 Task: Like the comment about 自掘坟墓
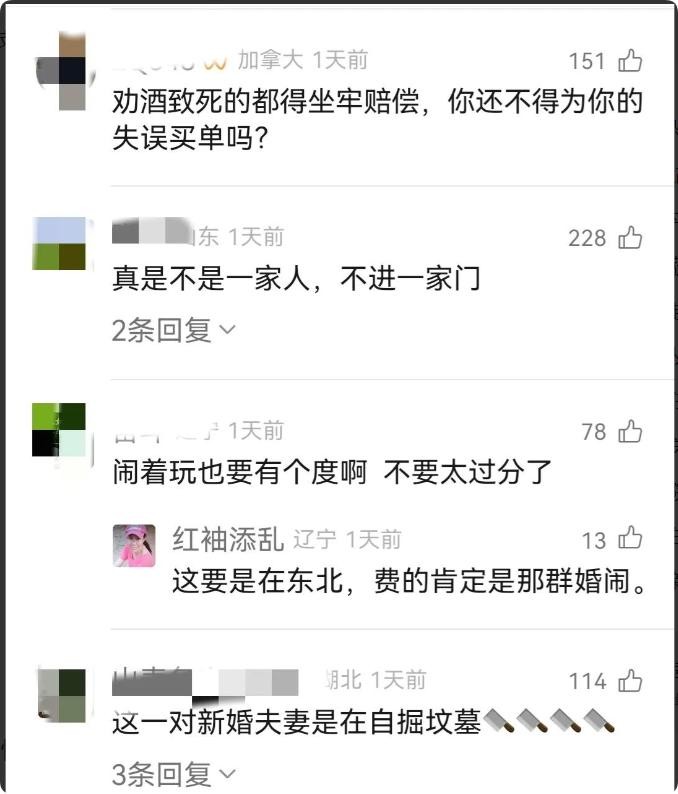[x=630, y=681]
